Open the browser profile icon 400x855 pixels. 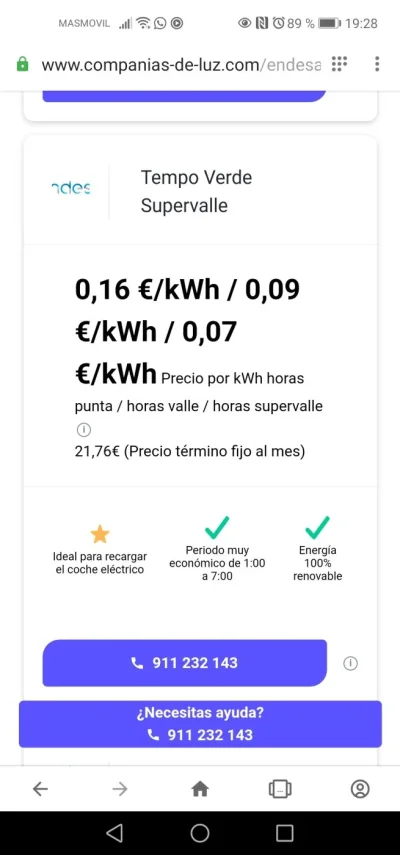[360, 788]
